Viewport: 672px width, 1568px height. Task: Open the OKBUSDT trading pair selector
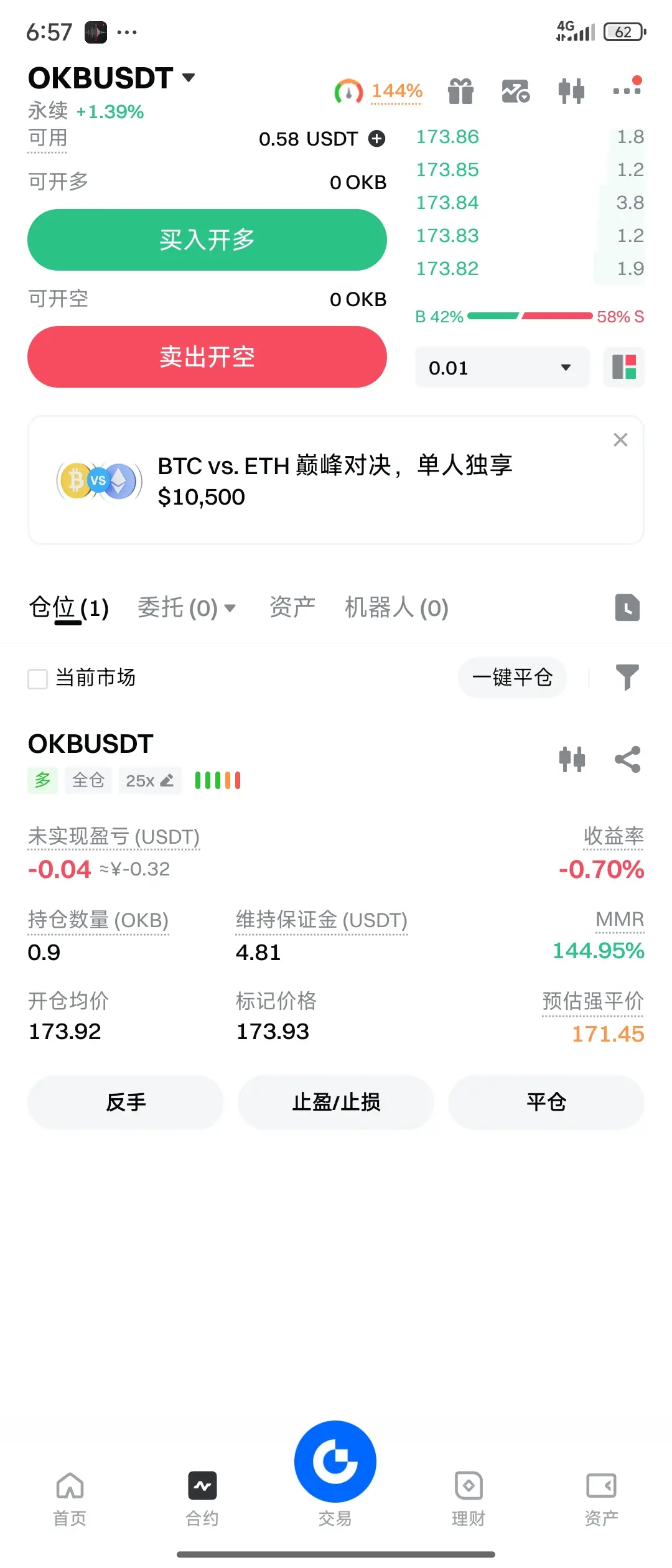tap(112, 78)
